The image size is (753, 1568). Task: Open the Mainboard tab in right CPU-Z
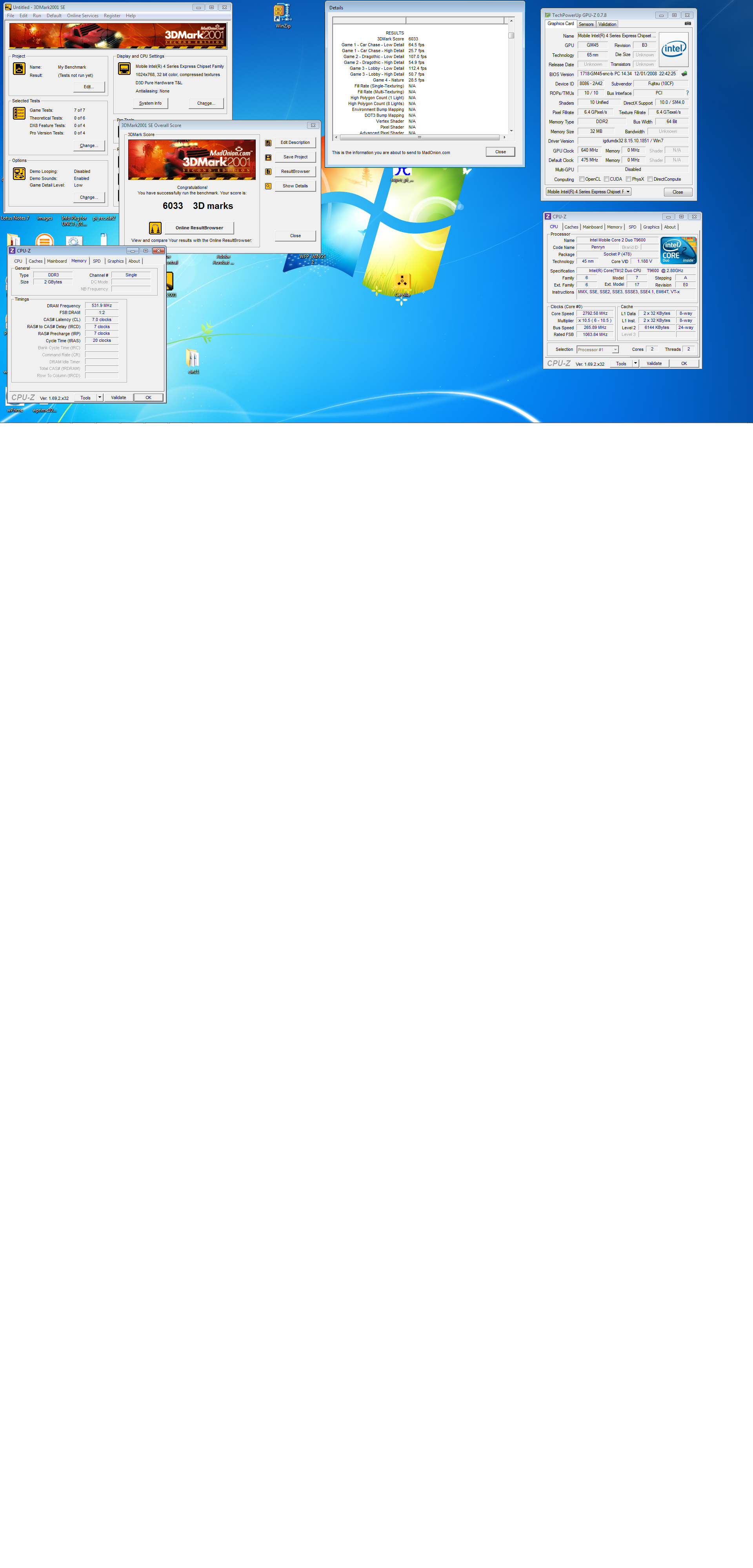click(x=592, y=227)
